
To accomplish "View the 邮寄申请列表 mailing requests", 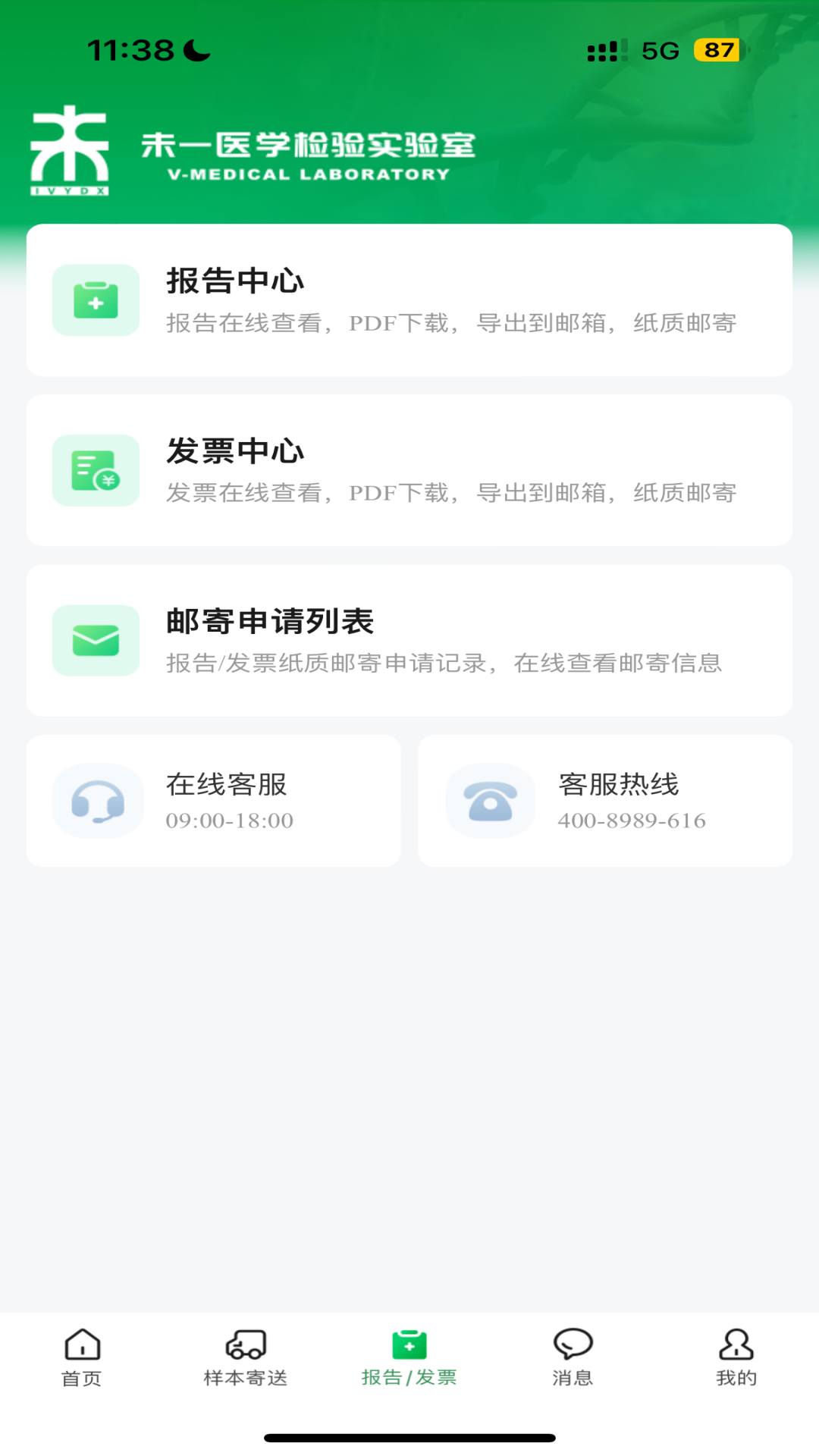I will click(x=409, y=641).
